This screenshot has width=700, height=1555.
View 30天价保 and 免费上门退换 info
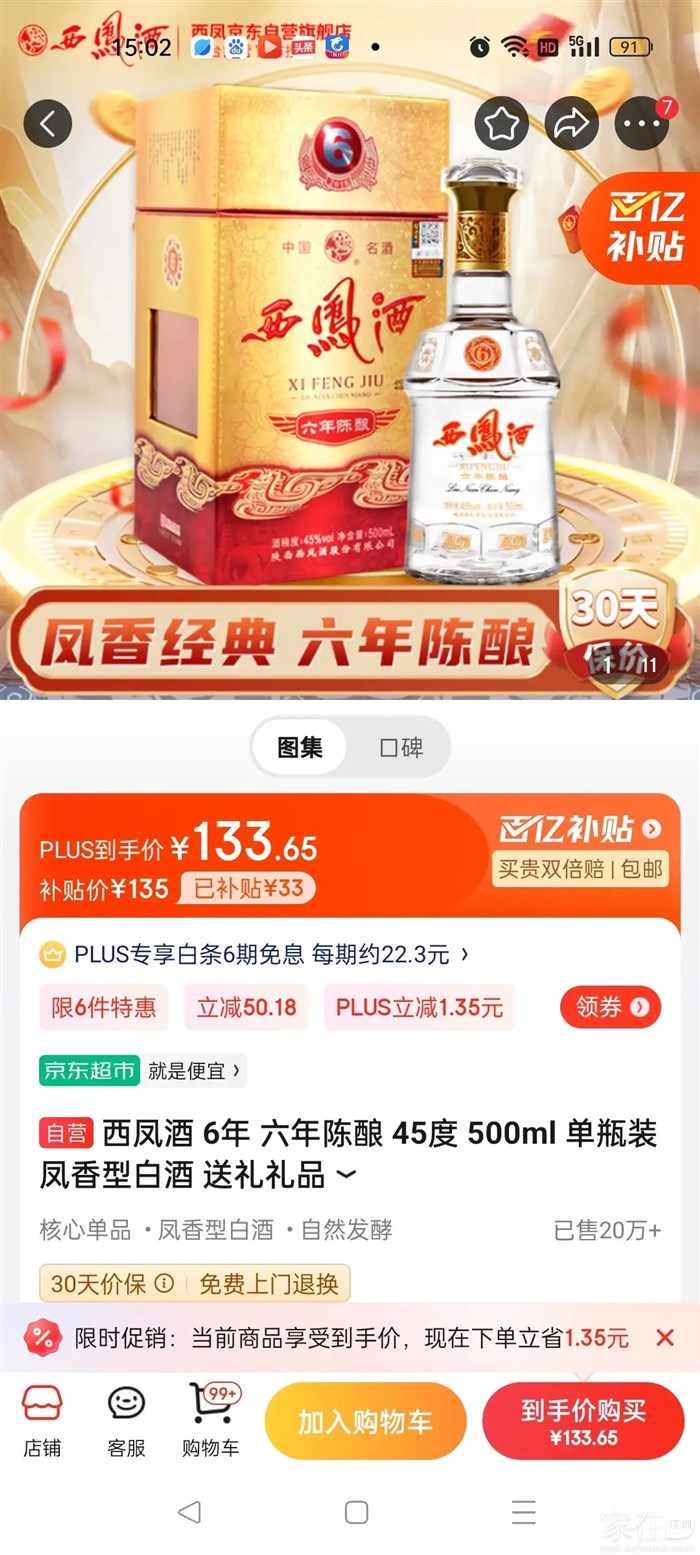195,1283
